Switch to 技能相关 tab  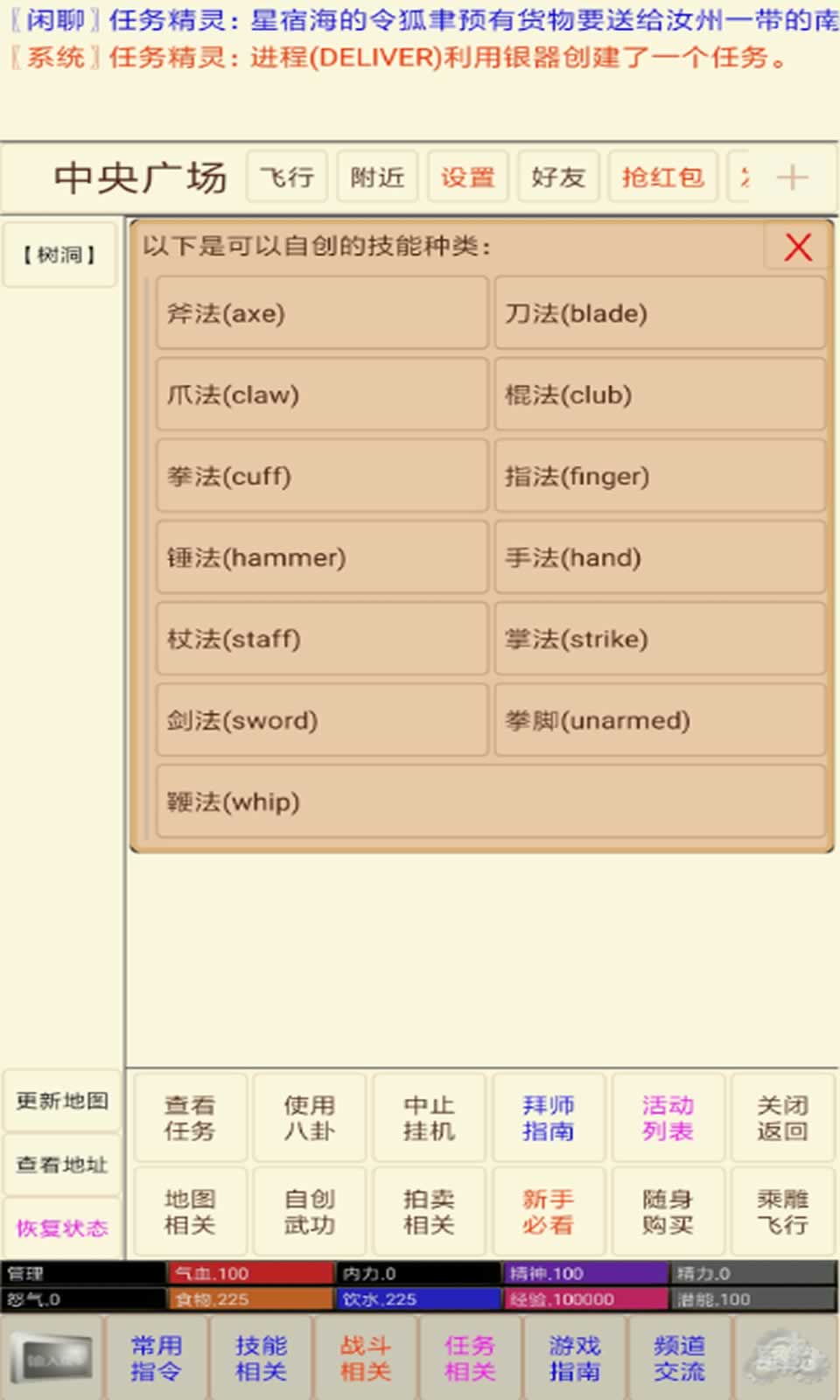tap(261, 1358)
